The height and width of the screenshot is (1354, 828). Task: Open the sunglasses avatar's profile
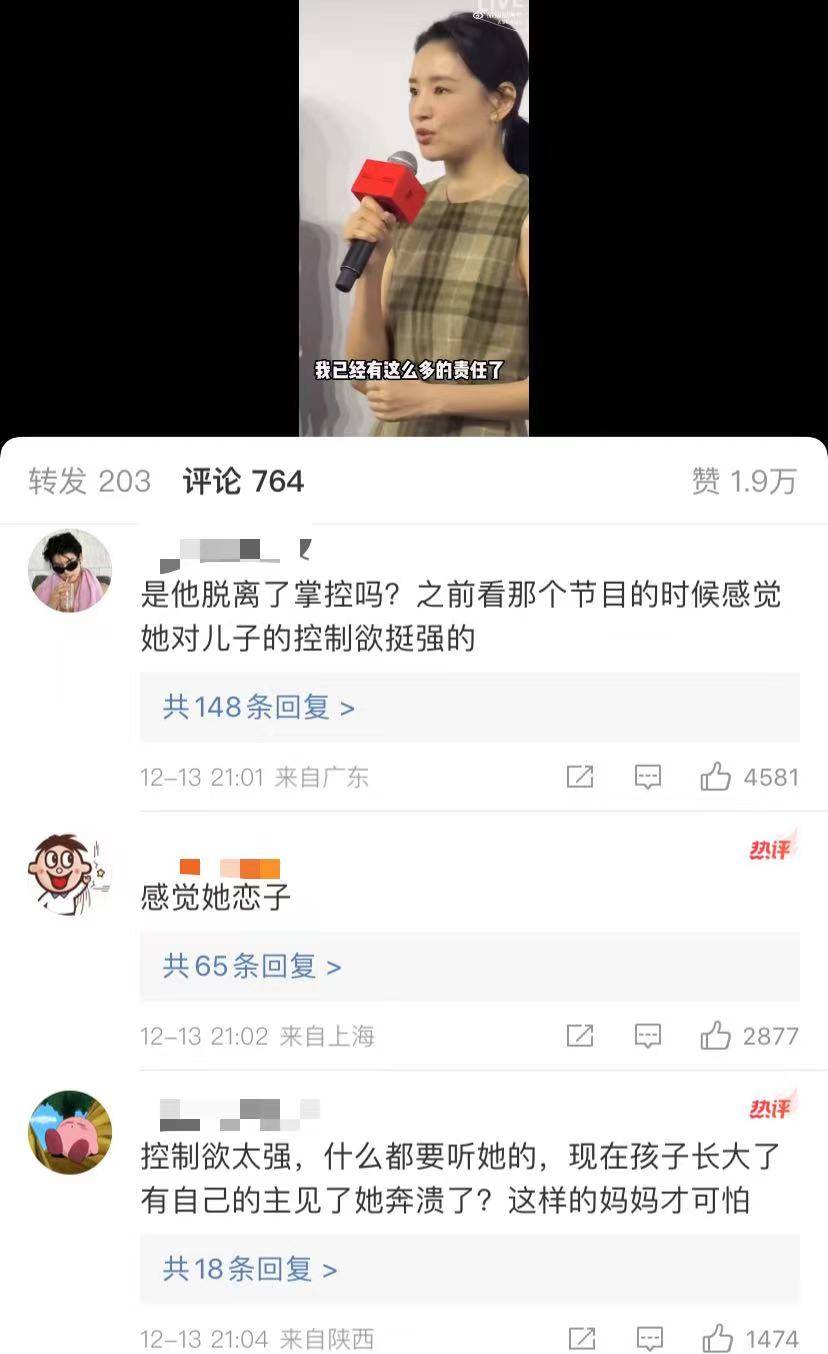tap(69, 569)
